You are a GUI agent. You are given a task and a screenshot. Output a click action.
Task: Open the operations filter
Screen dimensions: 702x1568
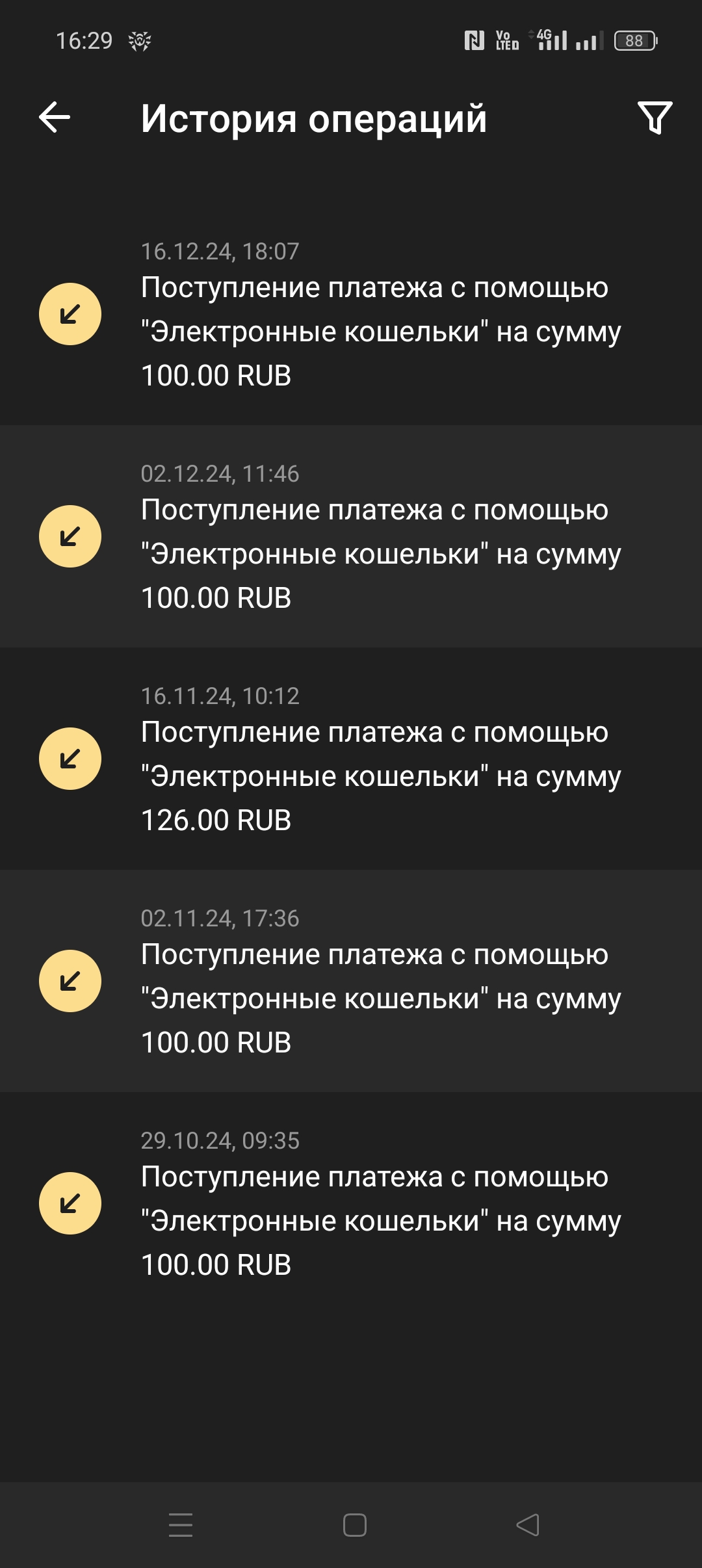coord(655,118)
